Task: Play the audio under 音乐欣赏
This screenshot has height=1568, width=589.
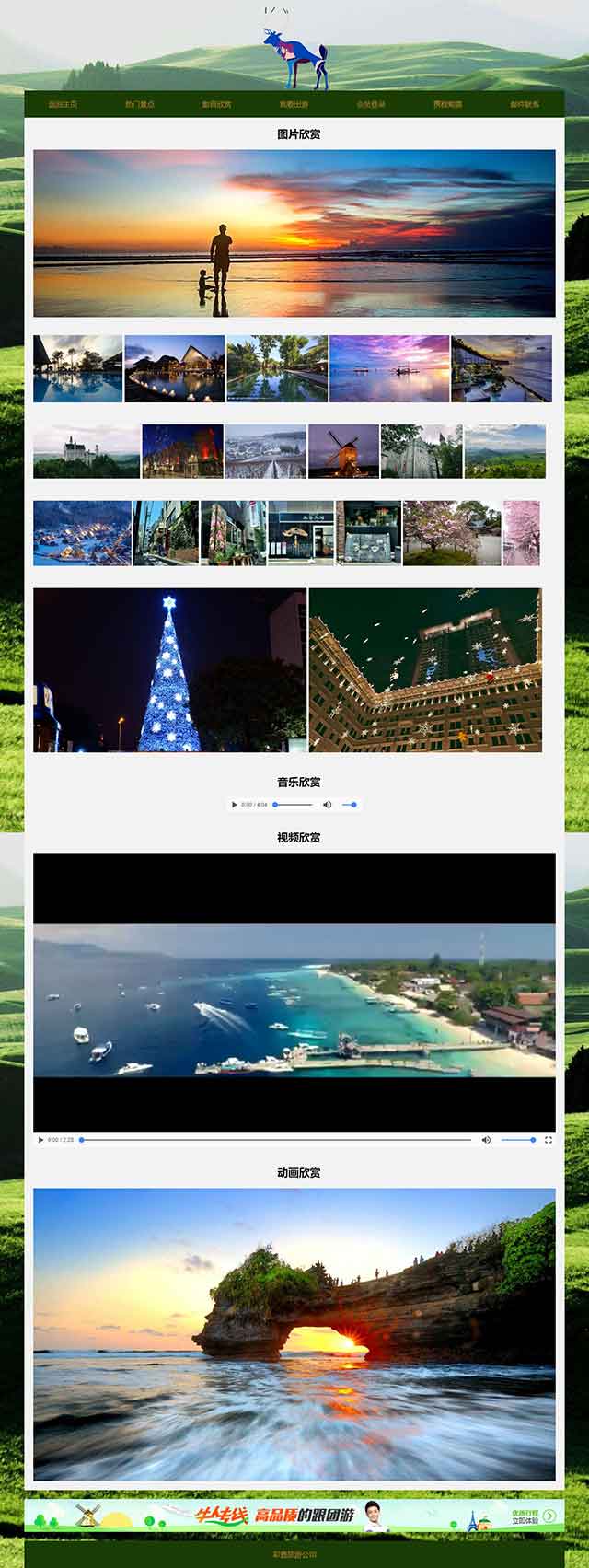Action: (x=235, y=805)
